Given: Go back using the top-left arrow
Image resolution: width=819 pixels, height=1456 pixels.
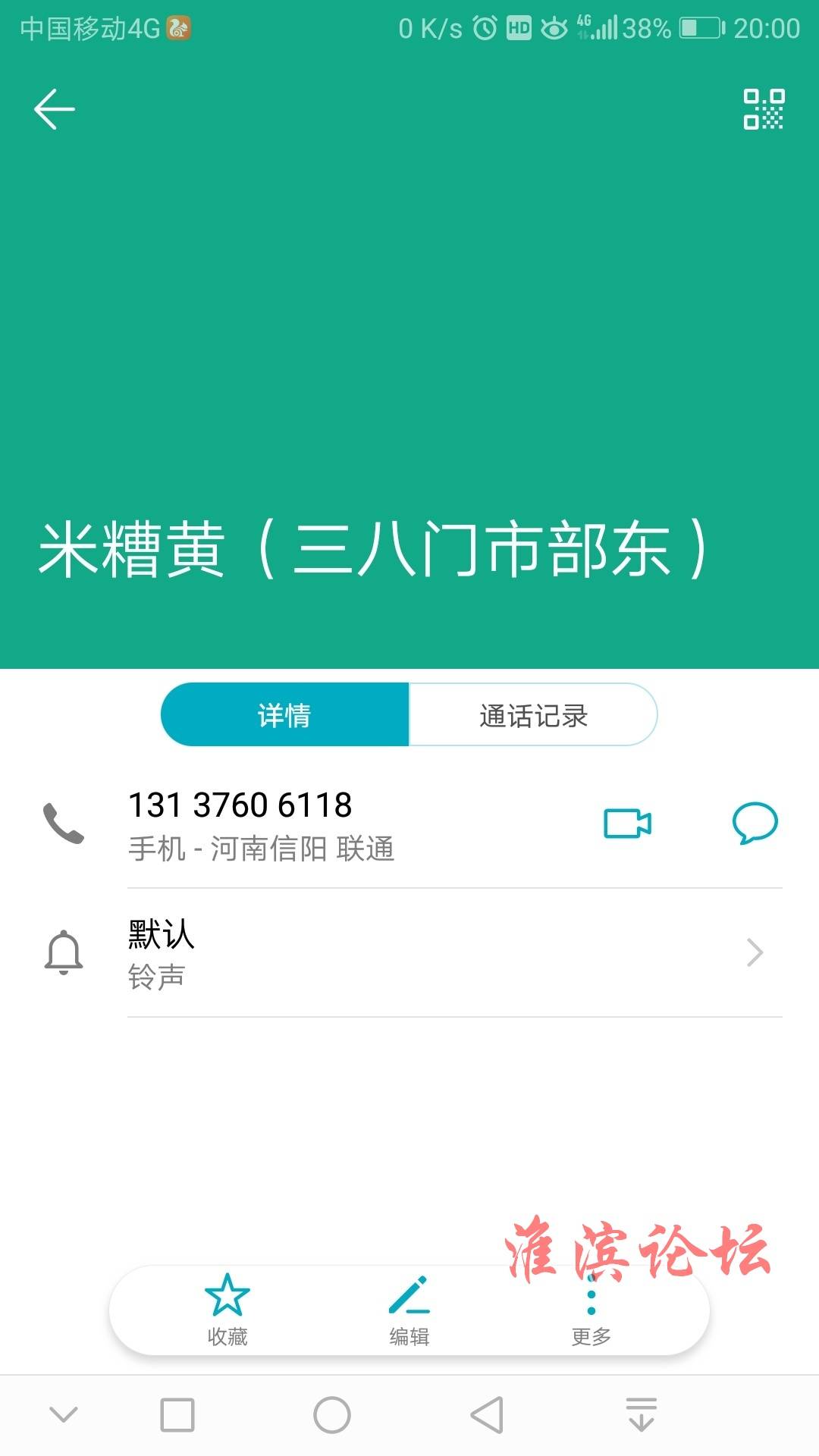Looking at the screenshot, I should (55, 109).
